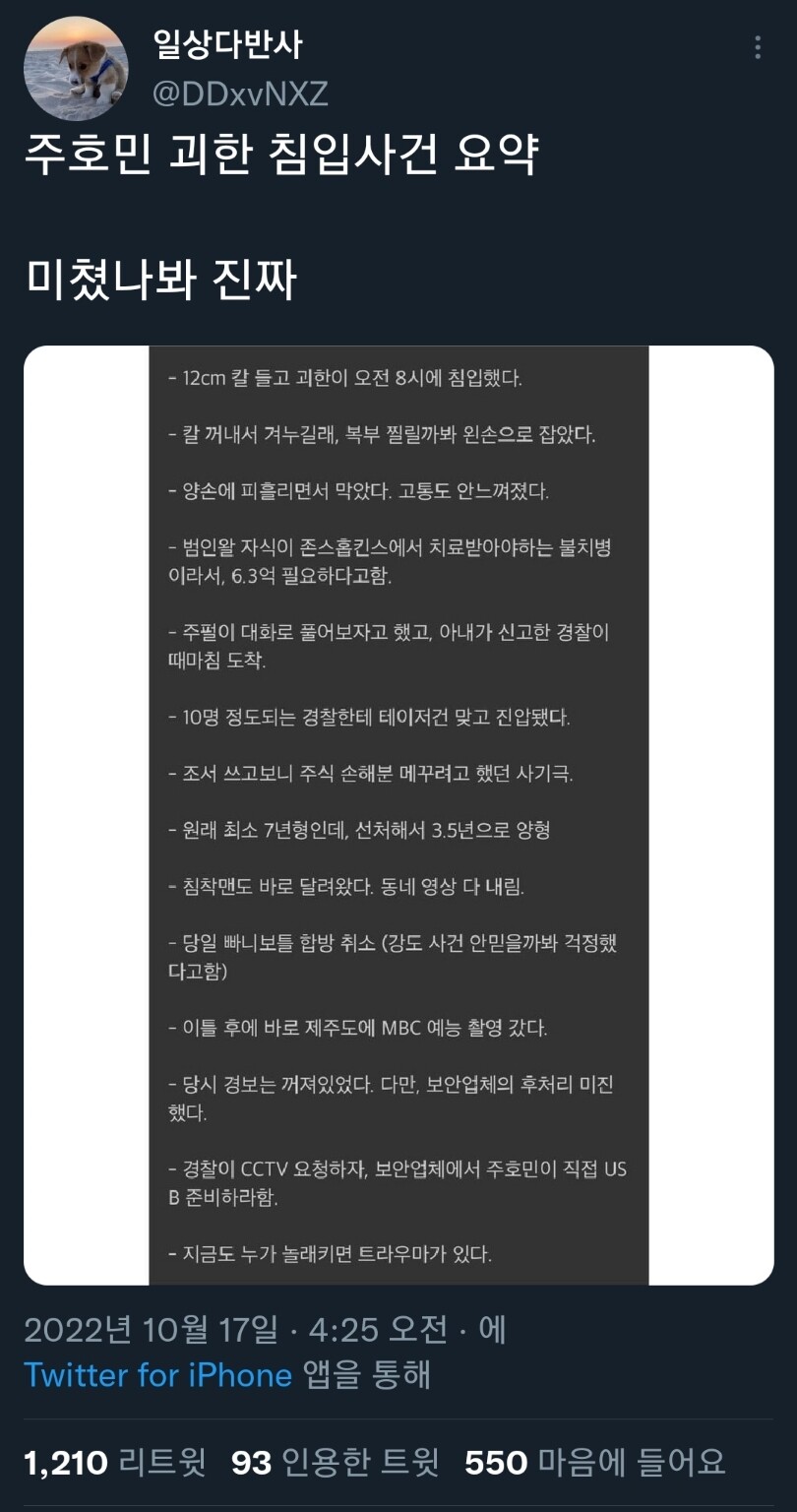Open the @DDxvNXZ username
797x1512 pixels.
click(x=240, y=94)
